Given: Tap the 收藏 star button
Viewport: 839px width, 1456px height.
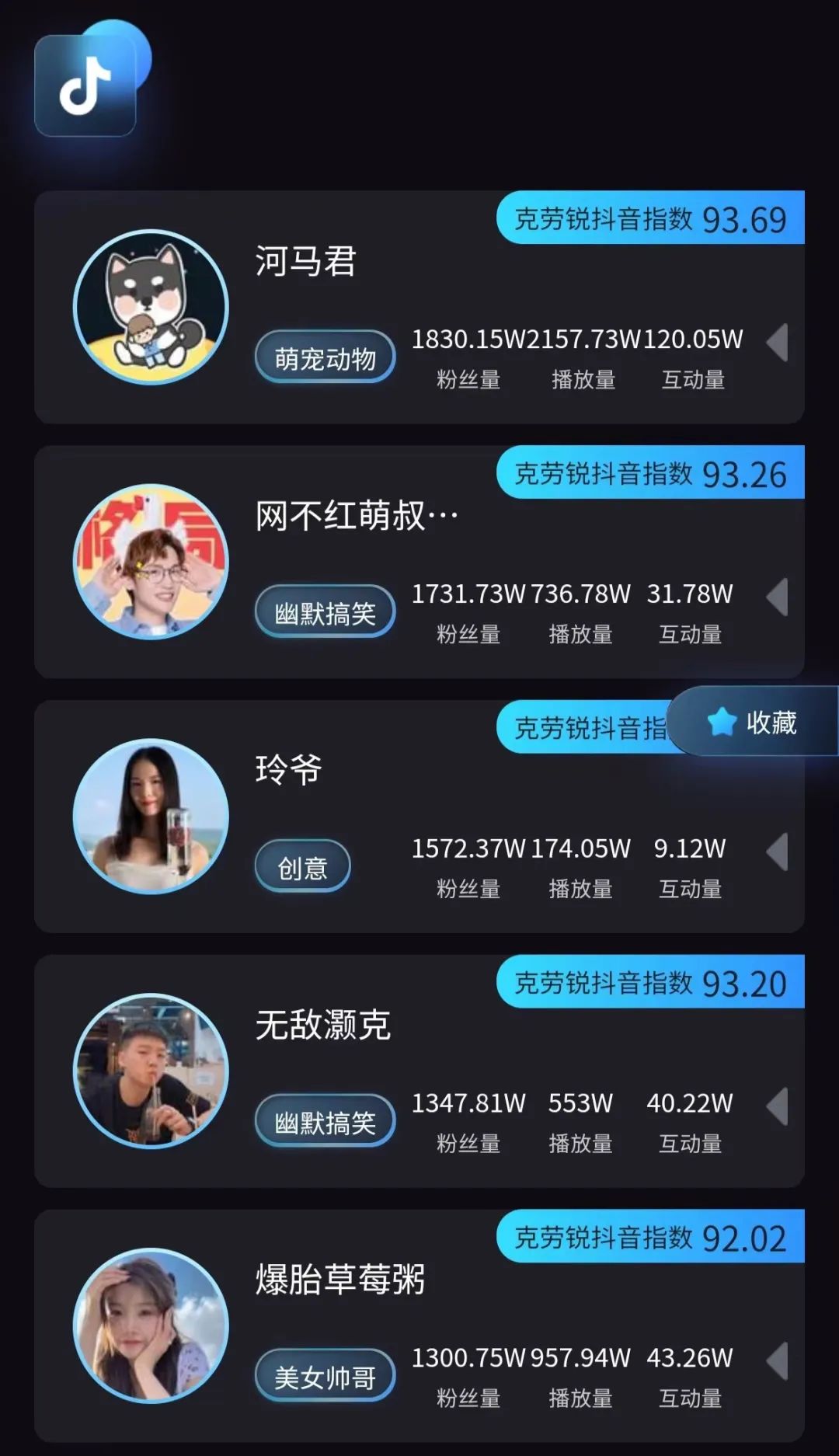Looking at the screenshot, I should (x=752, y=722).
